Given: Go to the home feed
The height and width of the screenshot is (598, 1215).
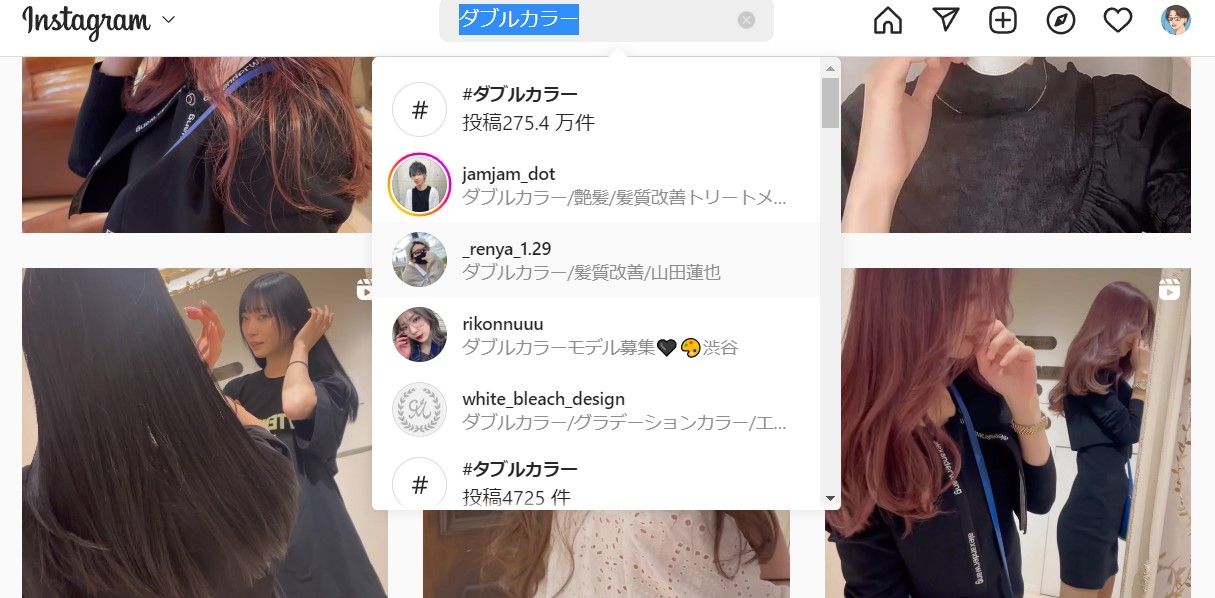Looking at the screenshot, I should [x=887, y=20].
